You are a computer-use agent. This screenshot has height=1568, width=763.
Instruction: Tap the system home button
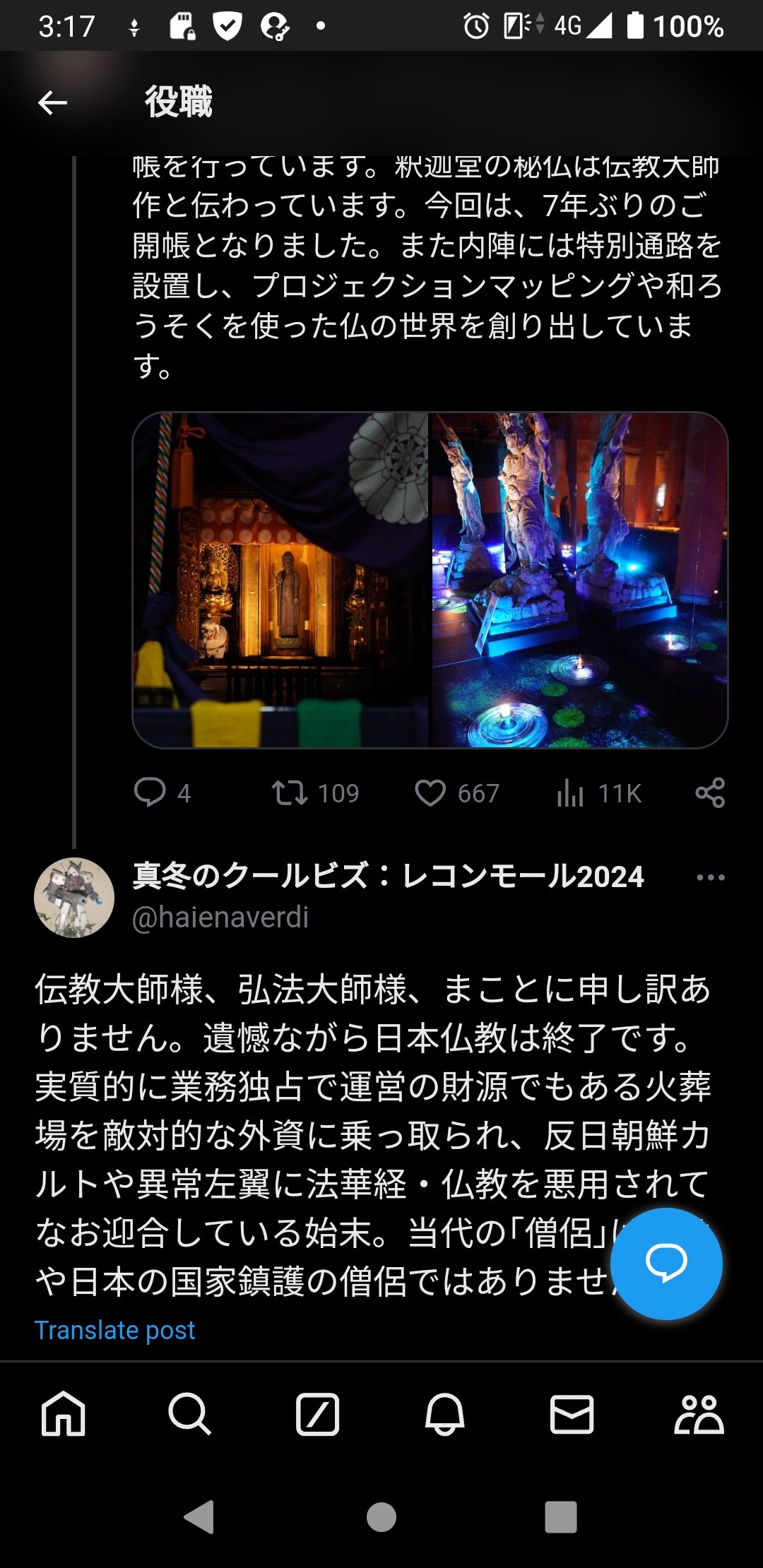click(381, 1516)
